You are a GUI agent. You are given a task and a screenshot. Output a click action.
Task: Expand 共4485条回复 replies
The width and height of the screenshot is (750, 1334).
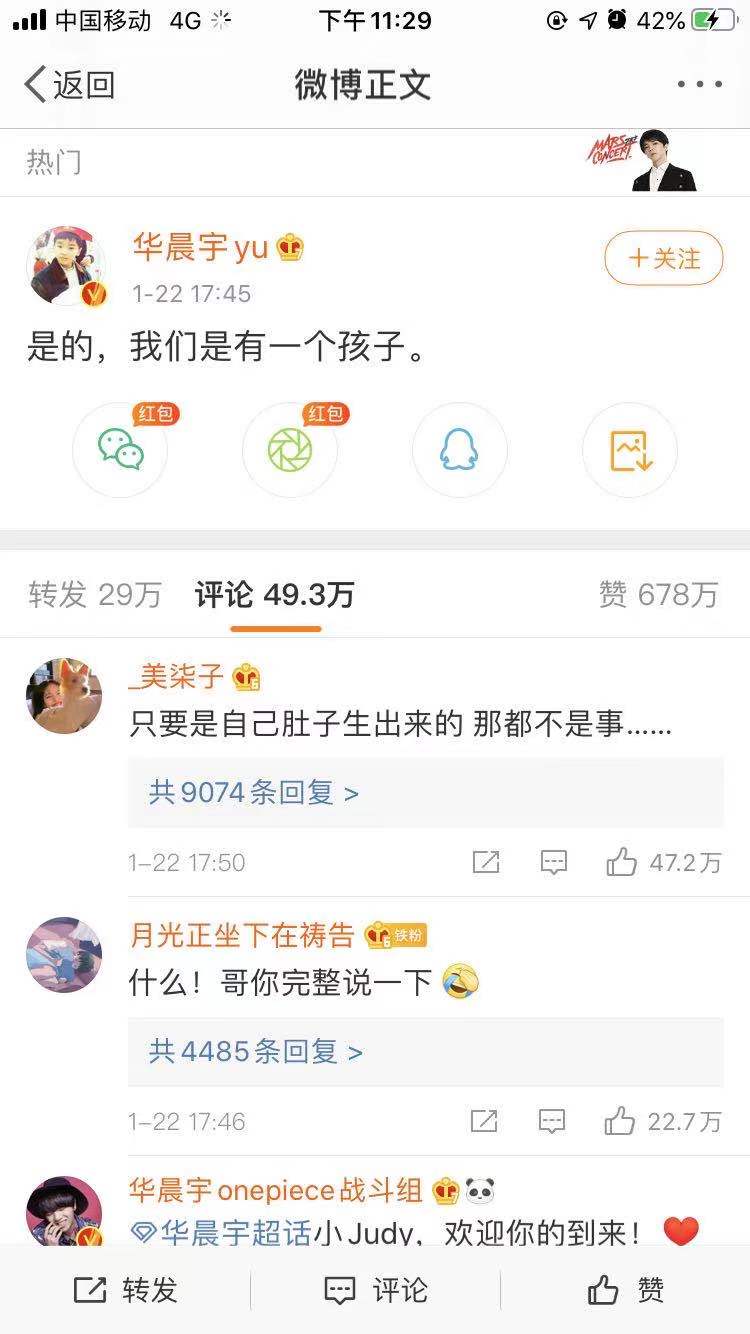coord(256,1051)
